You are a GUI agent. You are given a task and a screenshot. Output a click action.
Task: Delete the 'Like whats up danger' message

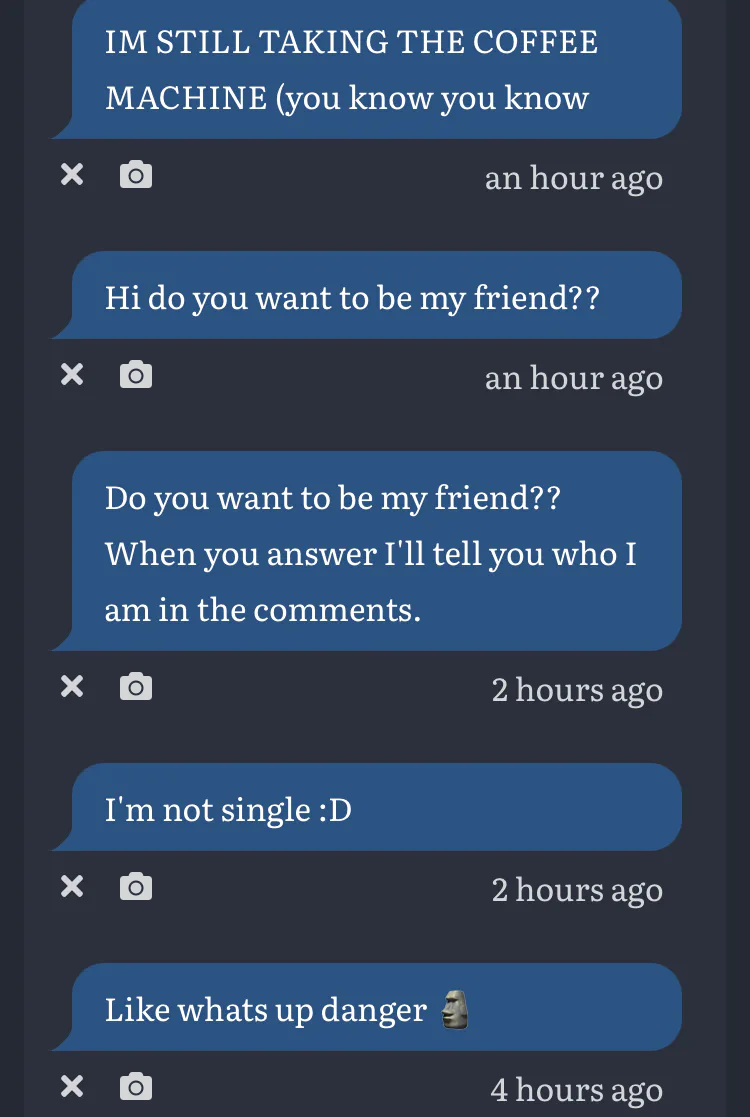[72, 1087]
